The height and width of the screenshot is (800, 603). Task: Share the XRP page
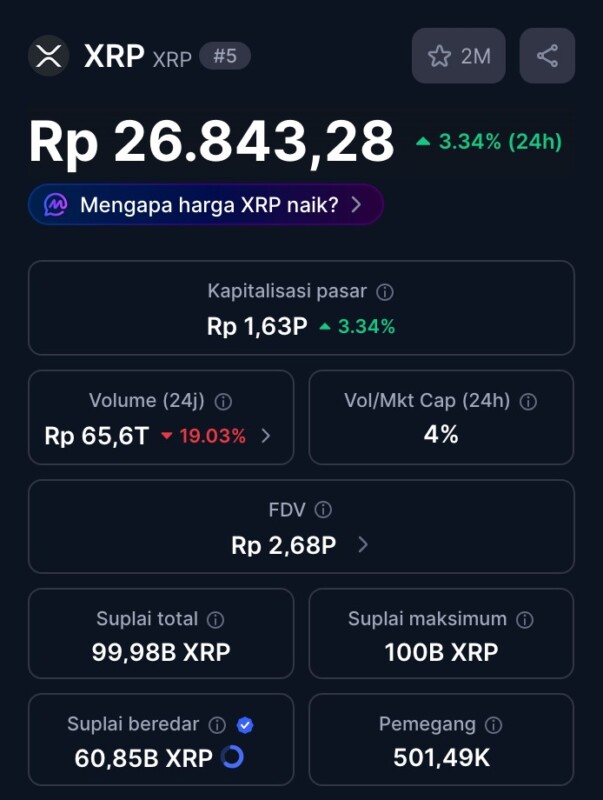click(547, 56)
